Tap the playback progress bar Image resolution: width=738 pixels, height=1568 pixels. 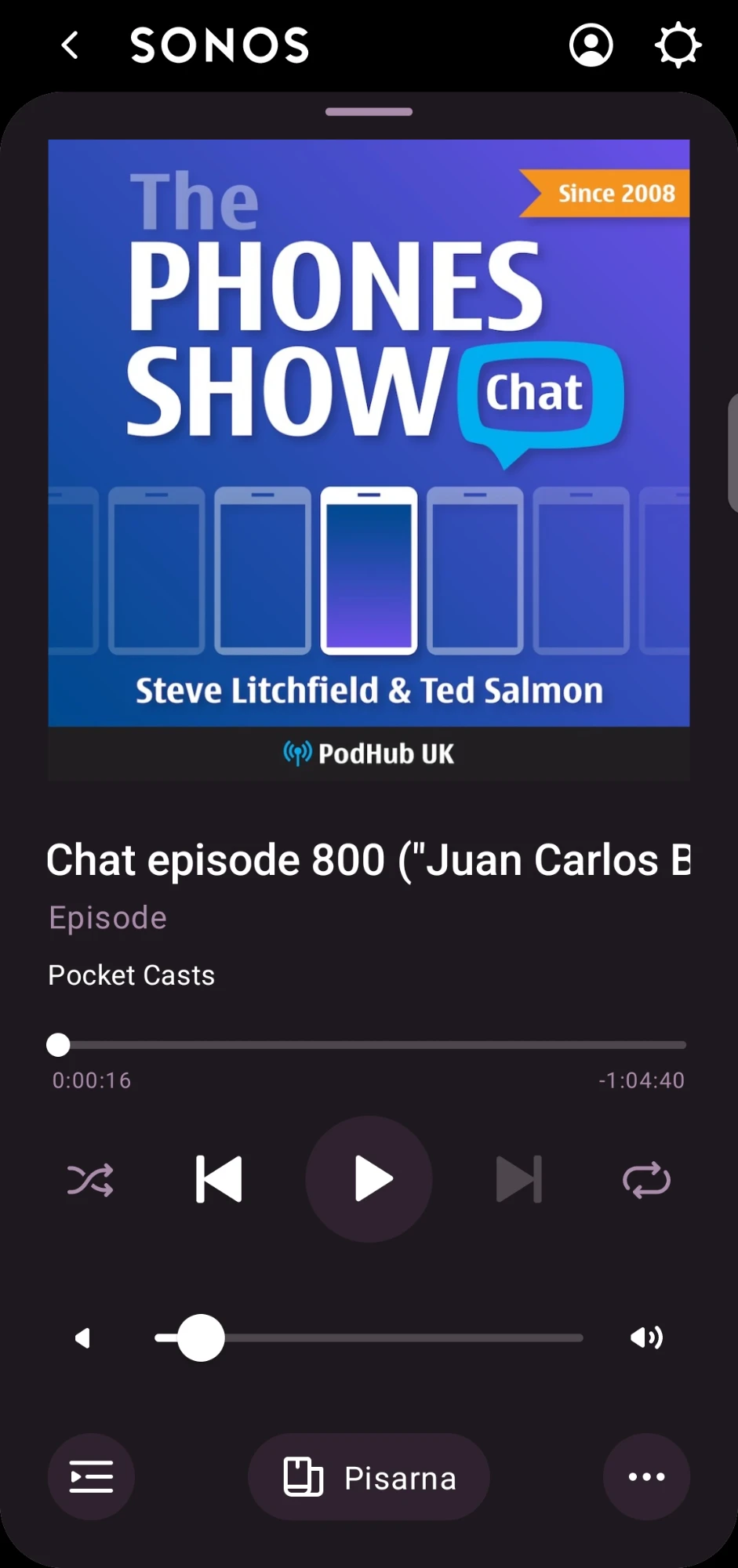(369, 1045)
